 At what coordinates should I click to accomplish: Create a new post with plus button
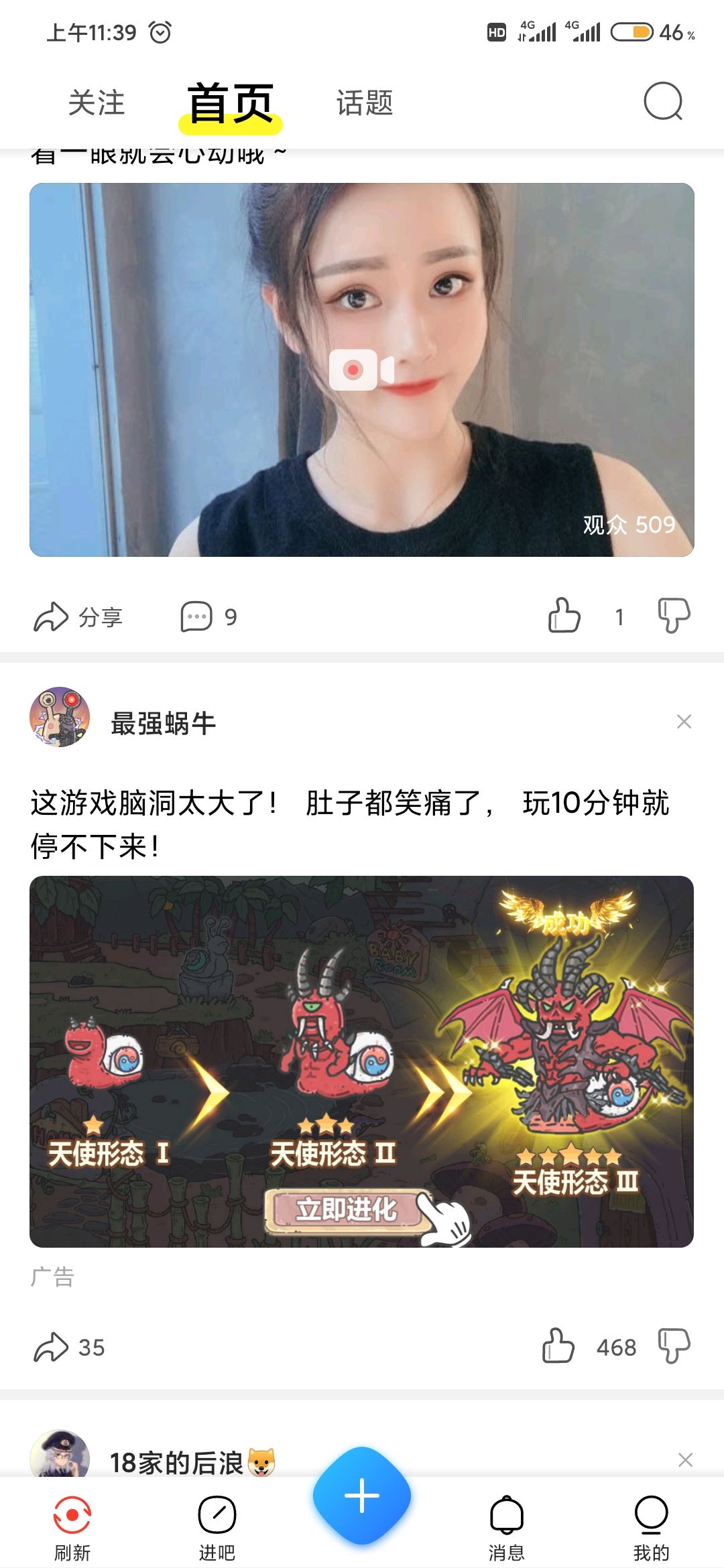click(x=362, y=1496)
